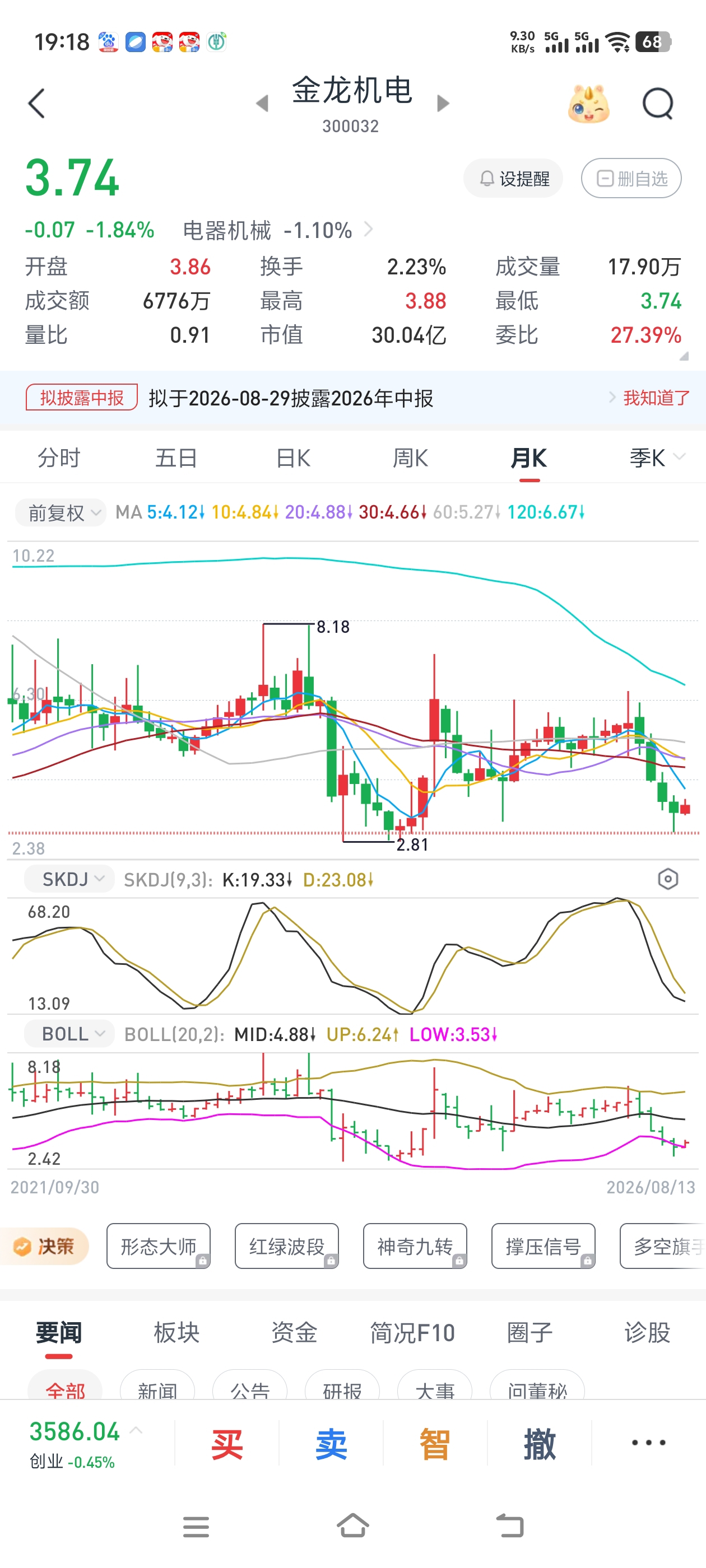Go back using the top-left arrow
The image size is (706, 1568).
coord(36,103)
